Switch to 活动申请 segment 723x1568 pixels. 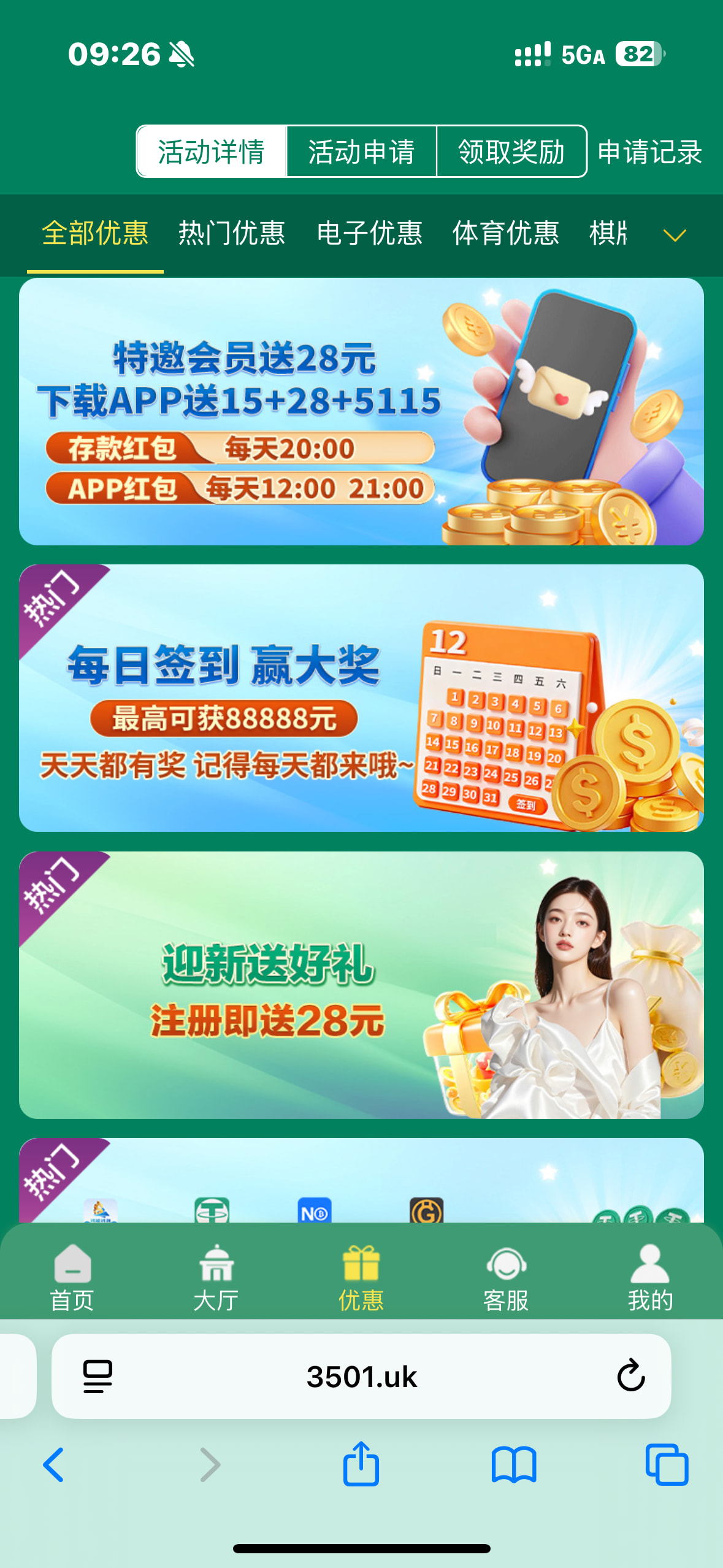pyautogui.click(x=361, y=152)
